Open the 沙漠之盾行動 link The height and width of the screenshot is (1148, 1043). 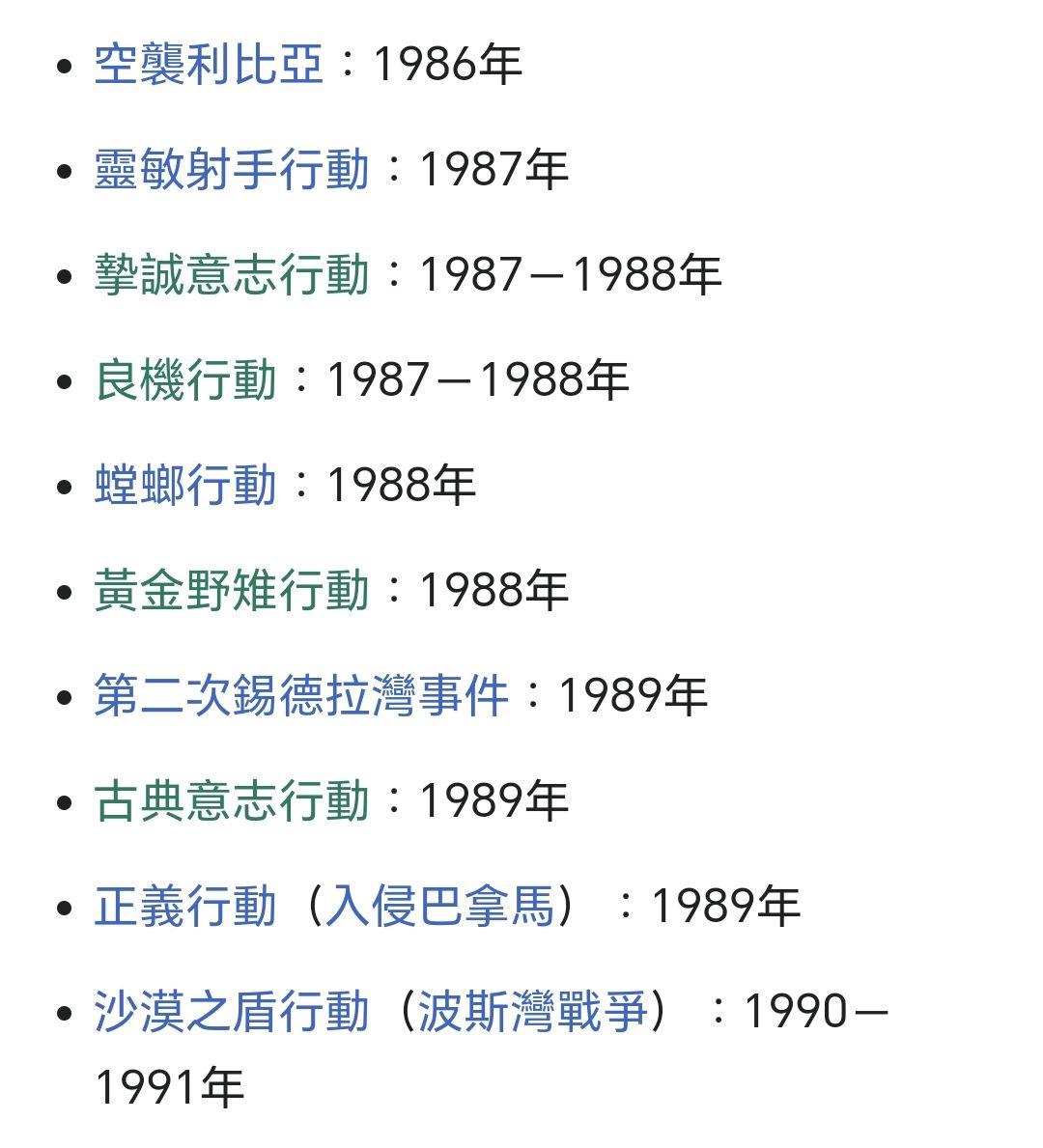pos(232,1012)
